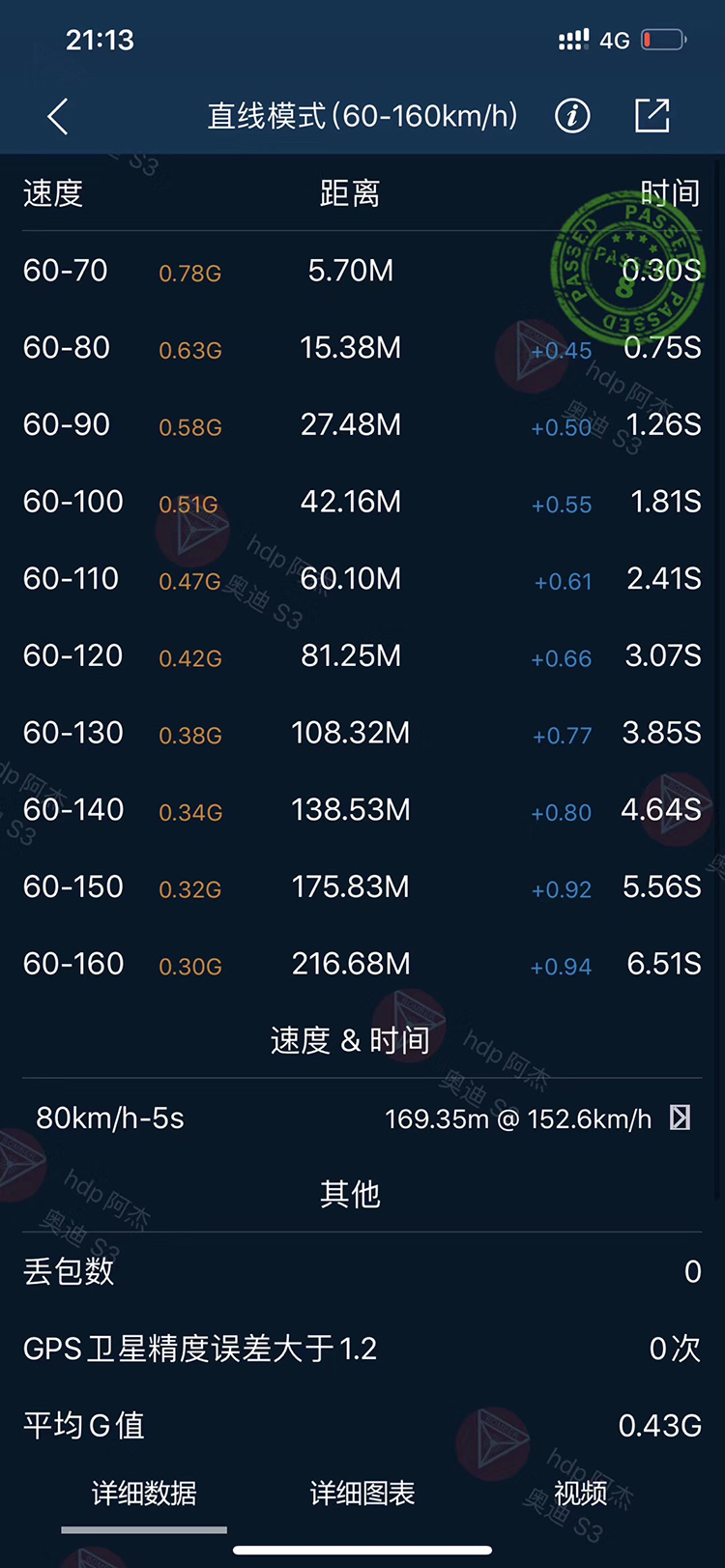This screenshot has width=725, height=1568.
Task: Select the 详细数据 tab
Action: click(144, 1494)
